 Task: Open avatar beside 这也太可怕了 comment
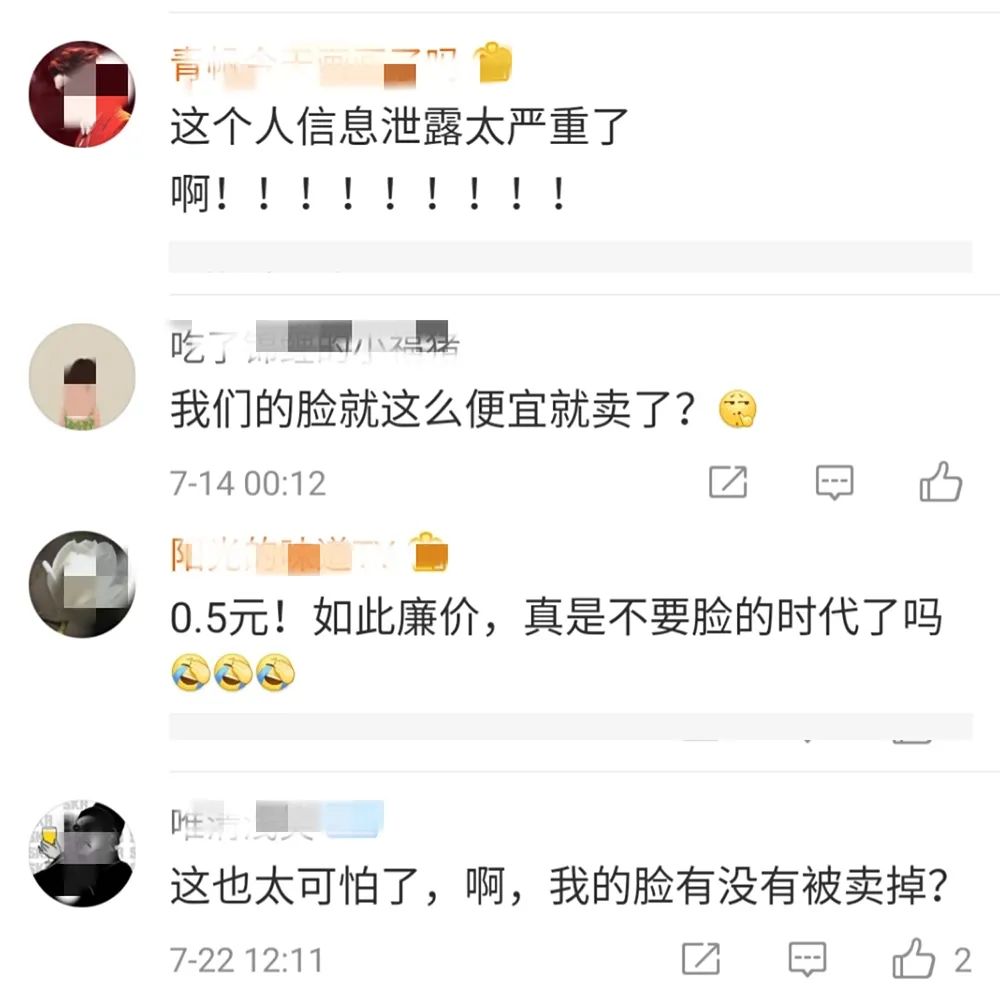tap(82, 855)
